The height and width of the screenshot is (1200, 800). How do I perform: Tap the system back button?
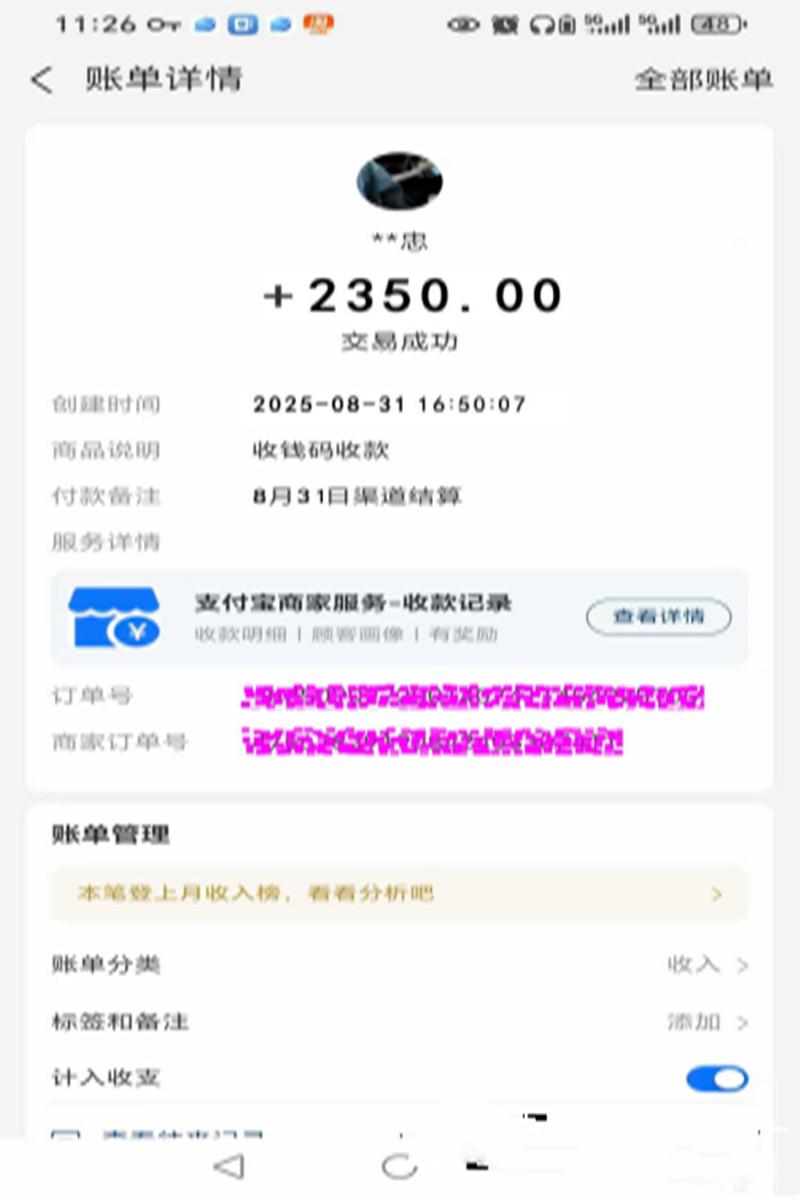229,1165
